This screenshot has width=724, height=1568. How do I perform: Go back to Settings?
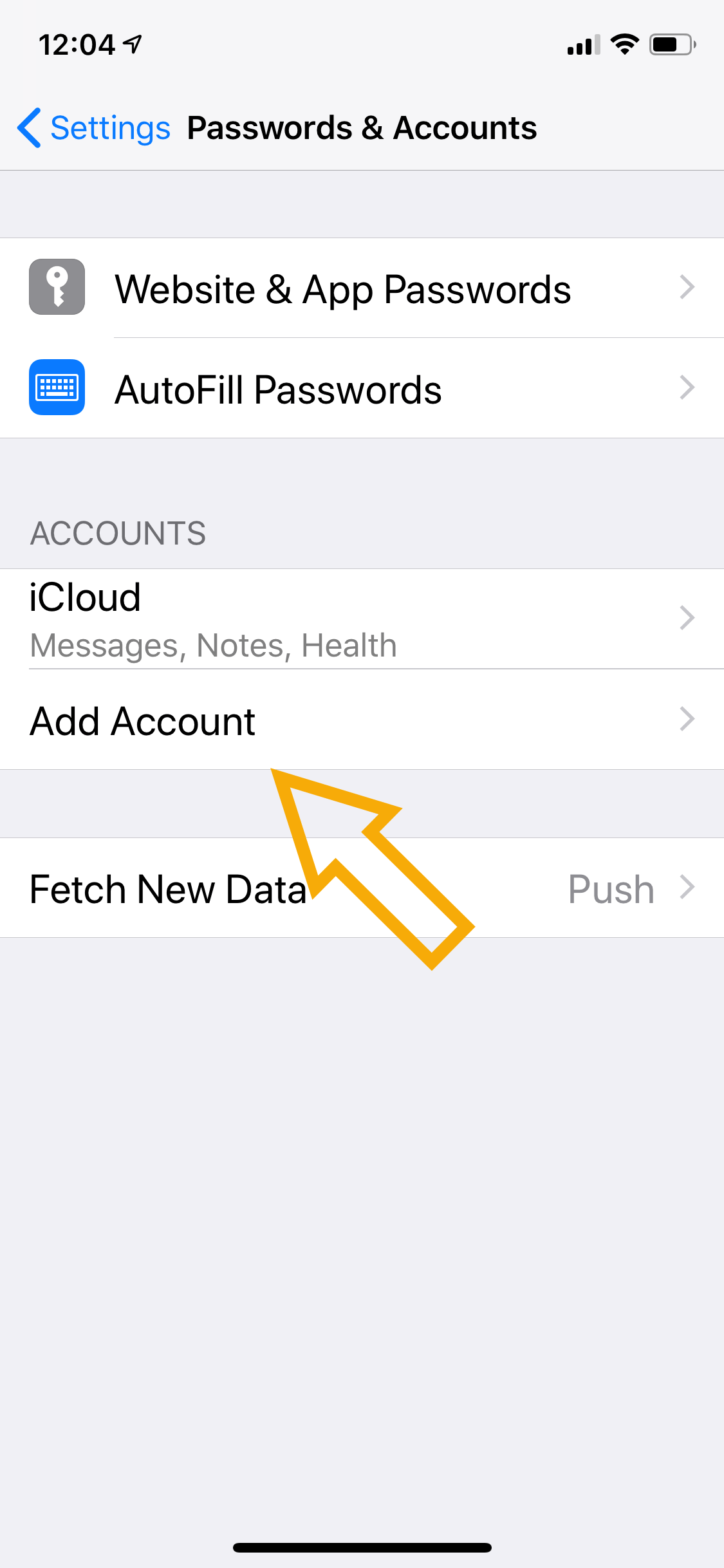coord(94,127)
